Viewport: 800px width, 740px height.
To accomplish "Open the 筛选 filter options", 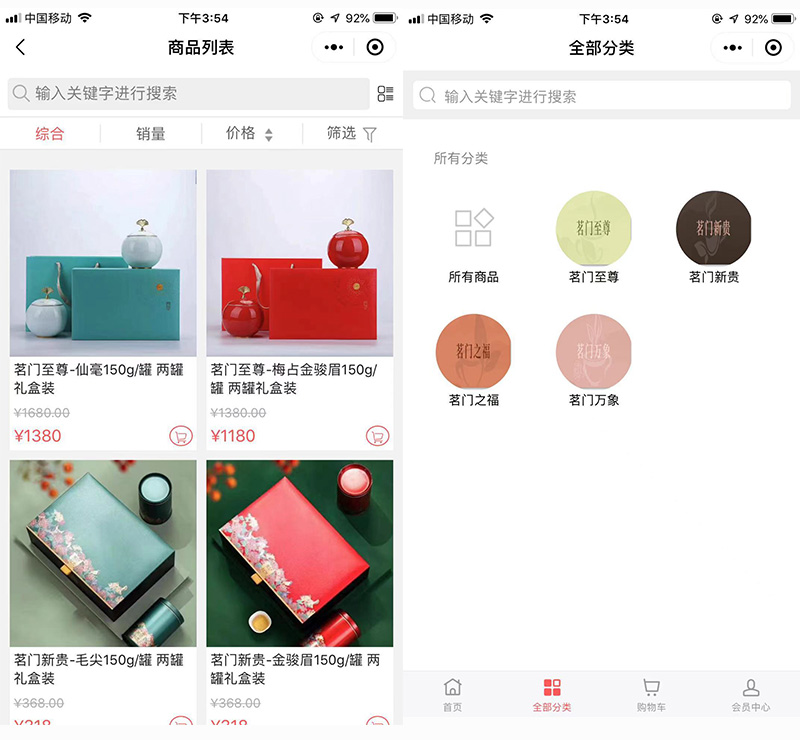I will [x=352, y=134].
